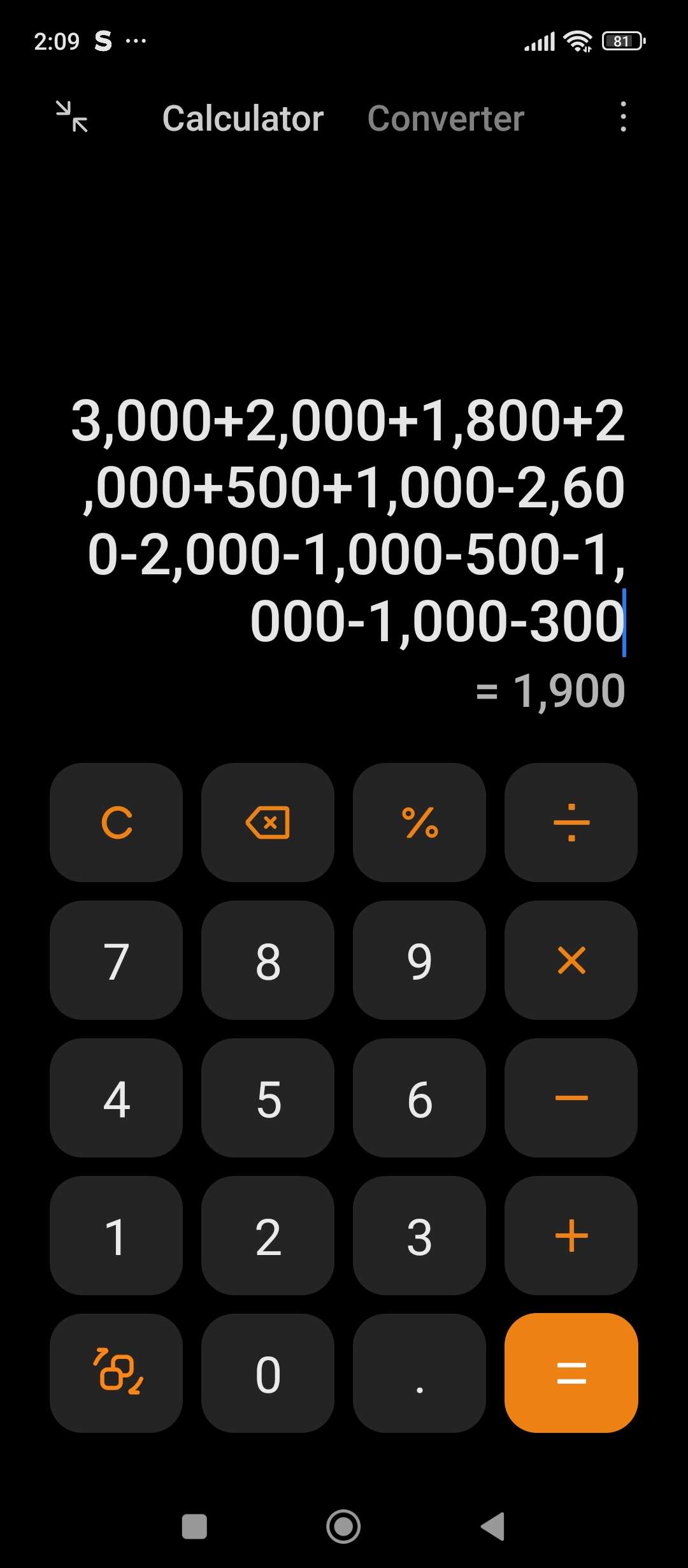688x1568 pixels.
Task: Enter the digit 9
Action: tap(419, 960)
